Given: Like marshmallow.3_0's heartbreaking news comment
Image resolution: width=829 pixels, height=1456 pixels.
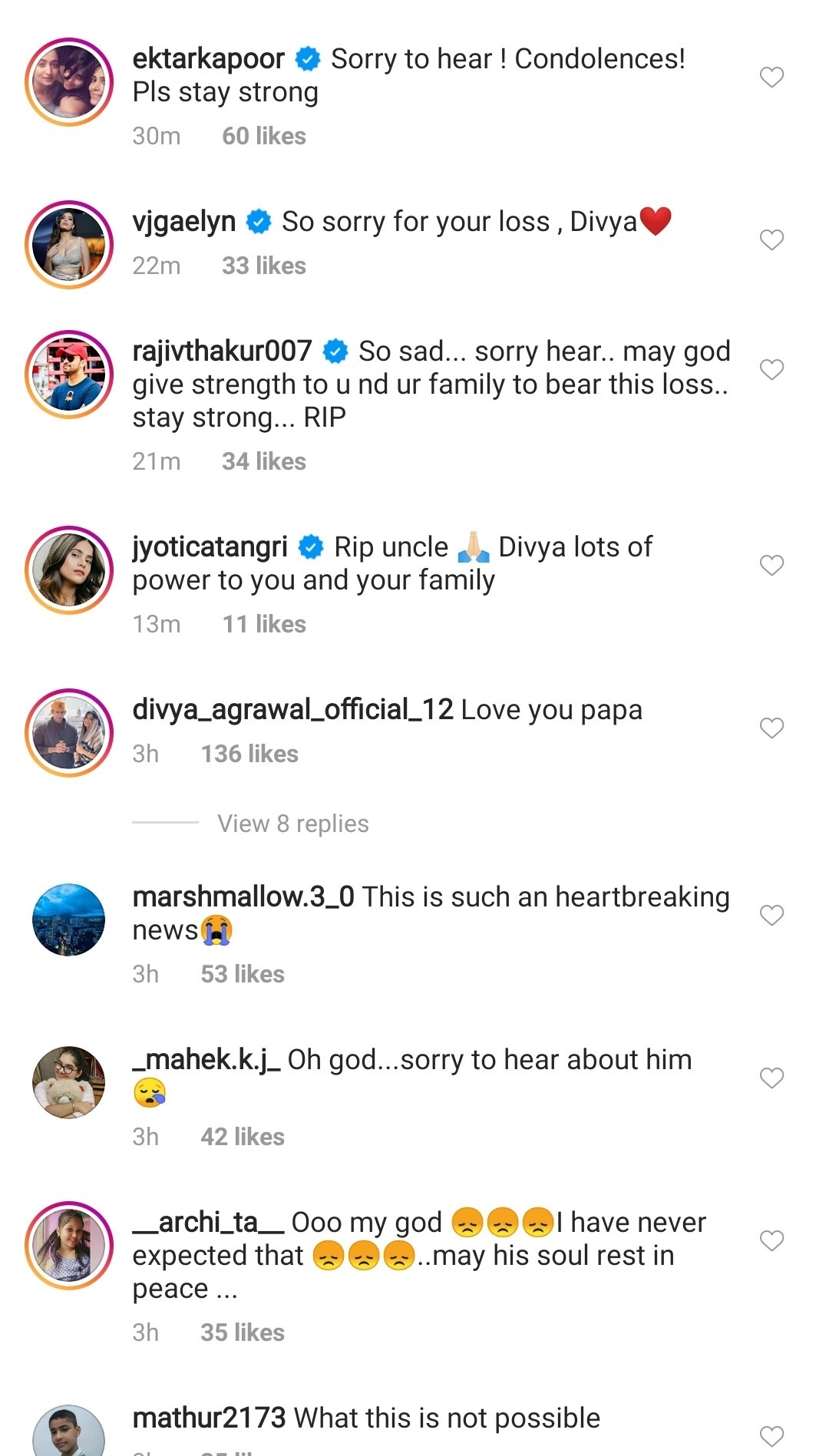Looking at the screenshot, I should pos(771,916).
